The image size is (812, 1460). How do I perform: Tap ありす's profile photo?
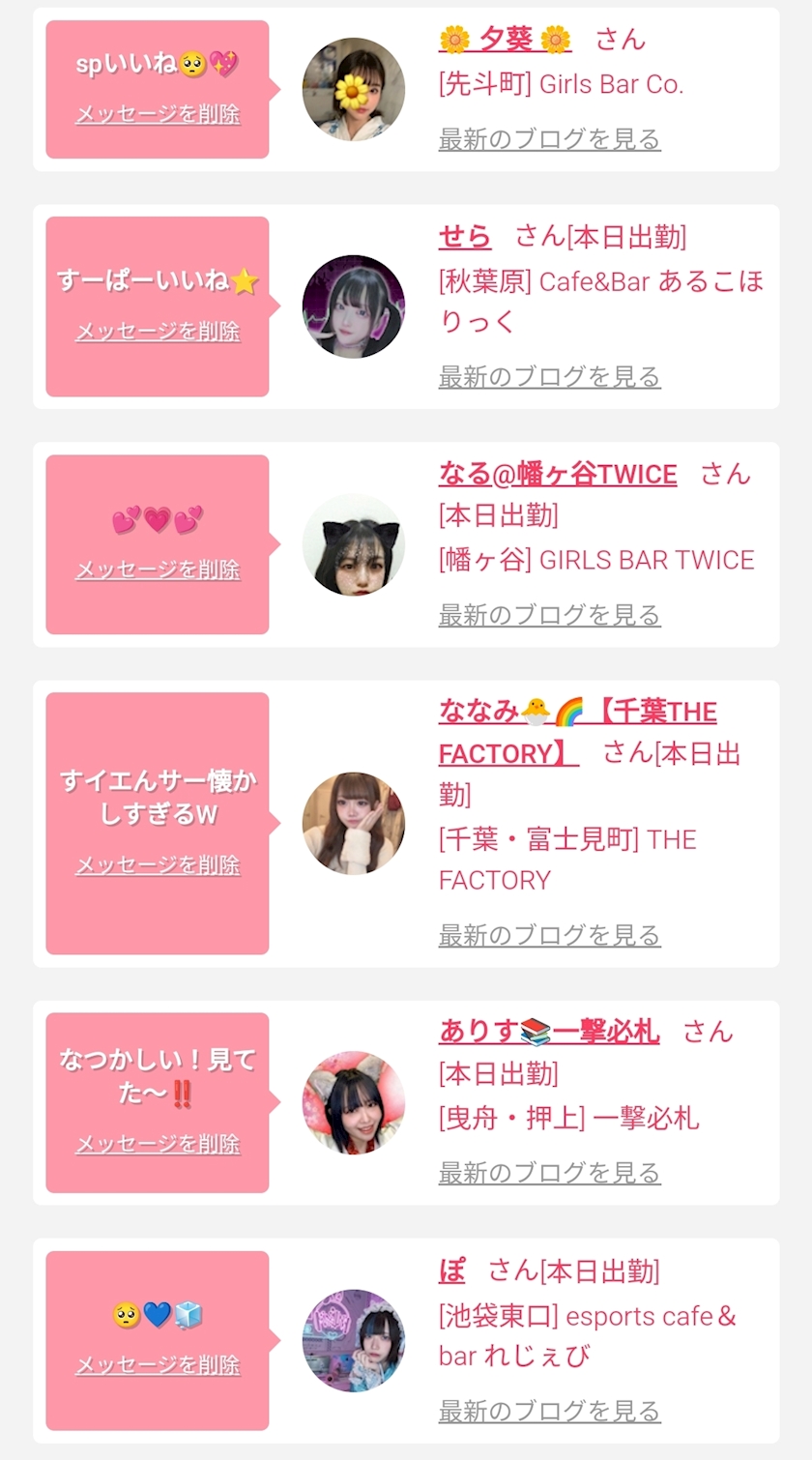[354, 1102]
